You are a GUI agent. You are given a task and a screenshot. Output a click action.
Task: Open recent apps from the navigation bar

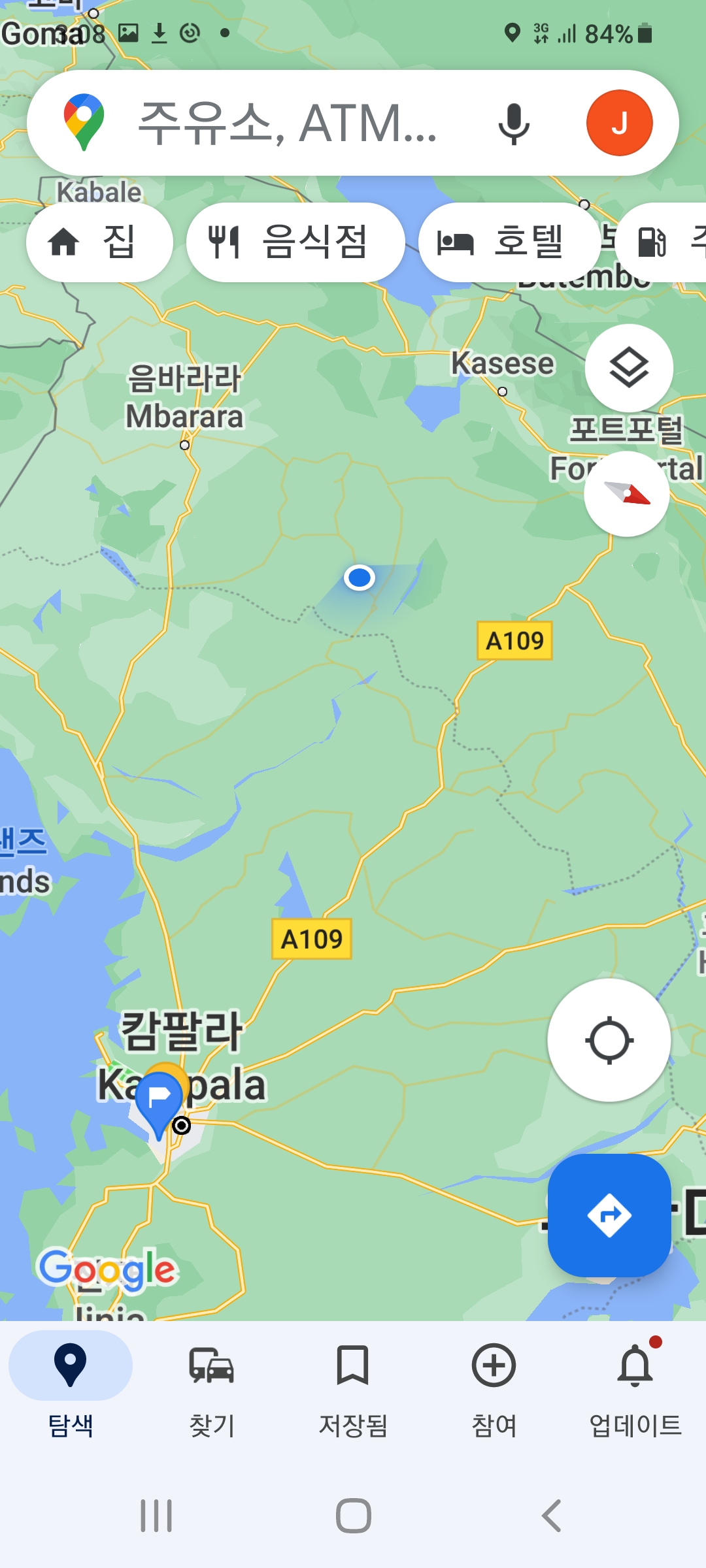point(156,1516)
